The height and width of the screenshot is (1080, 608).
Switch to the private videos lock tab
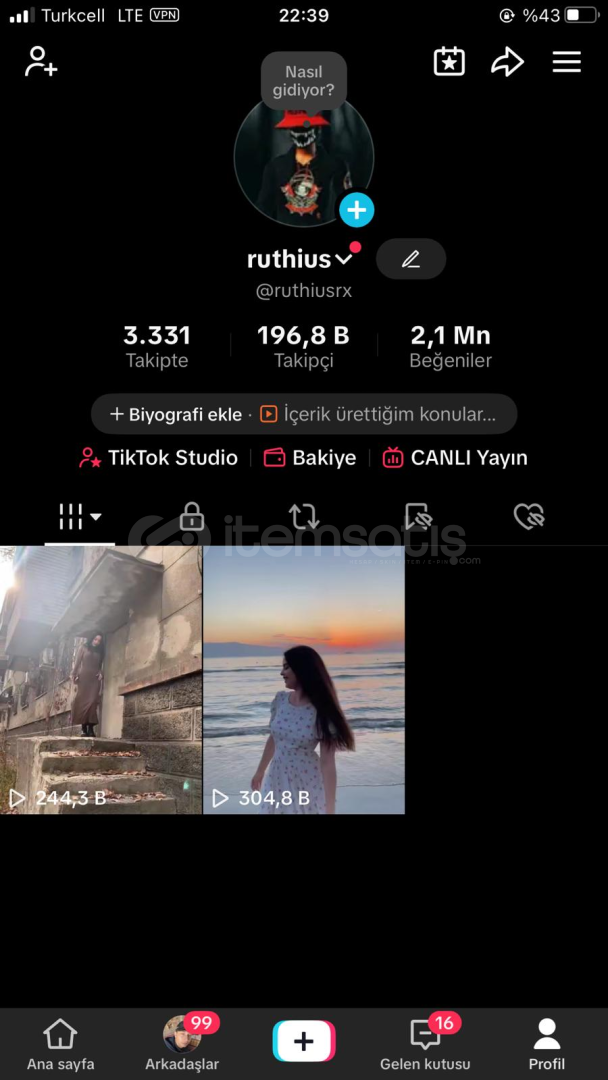pos(192,517)
